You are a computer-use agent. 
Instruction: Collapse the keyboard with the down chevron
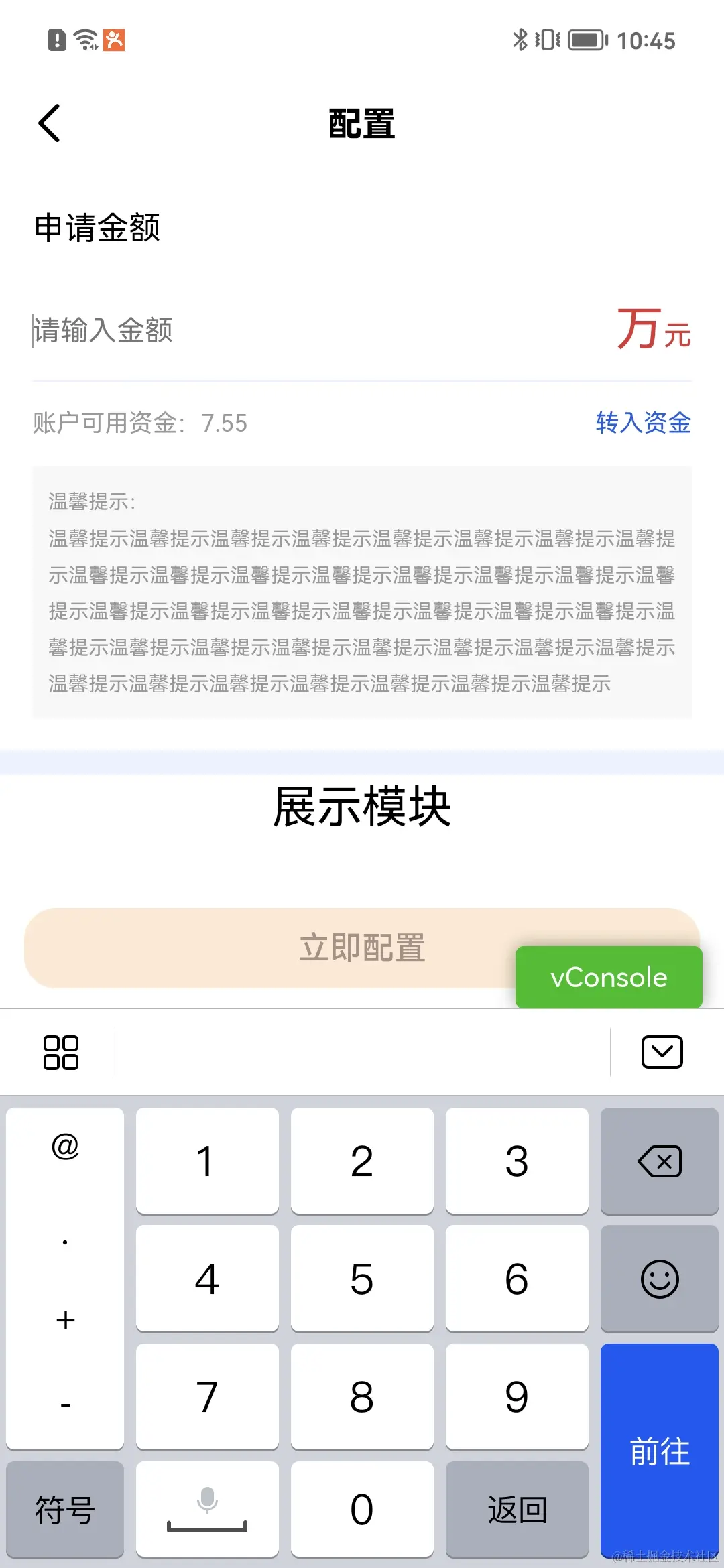(x=662, y=1052)
